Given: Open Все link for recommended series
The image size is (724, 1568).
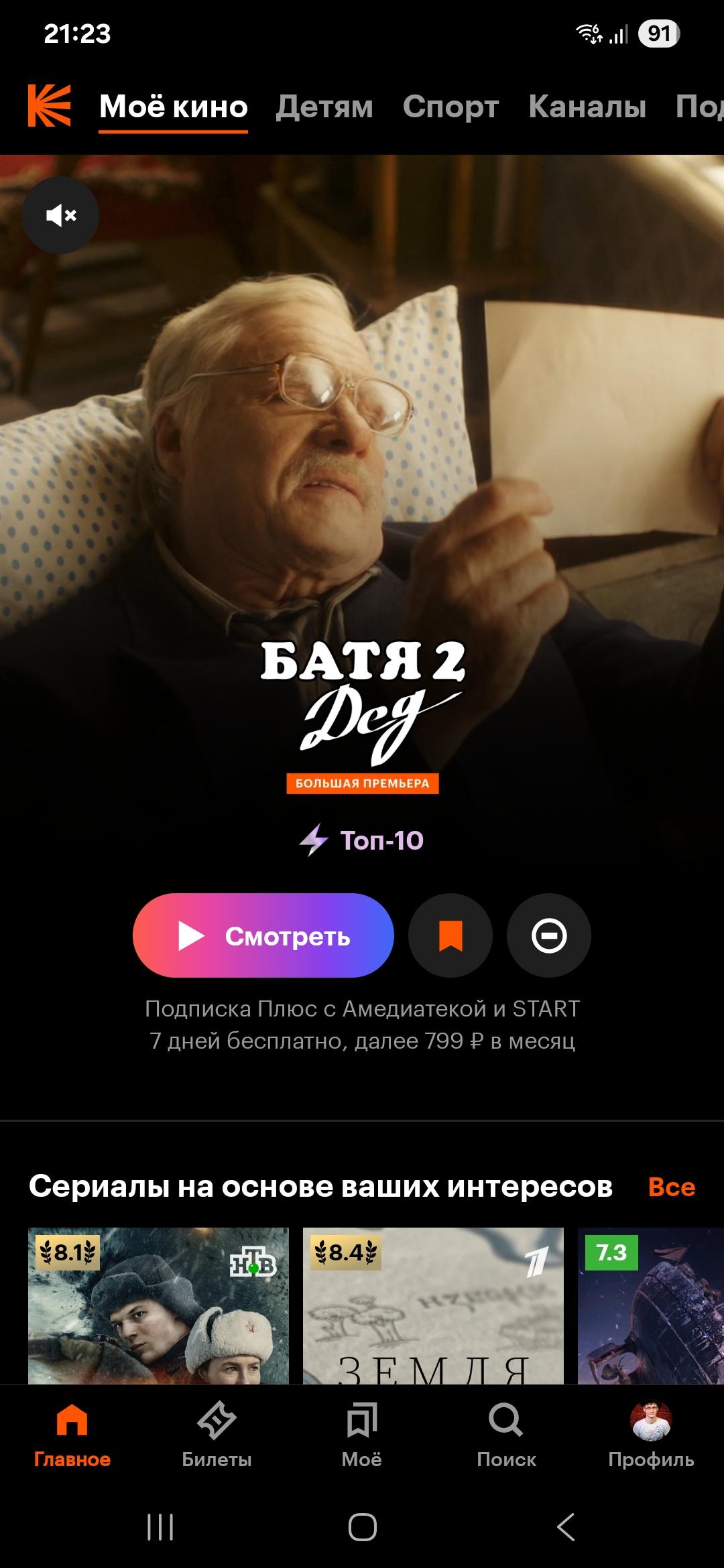Looking at the screenshot, I should (x=671, y=1187).
